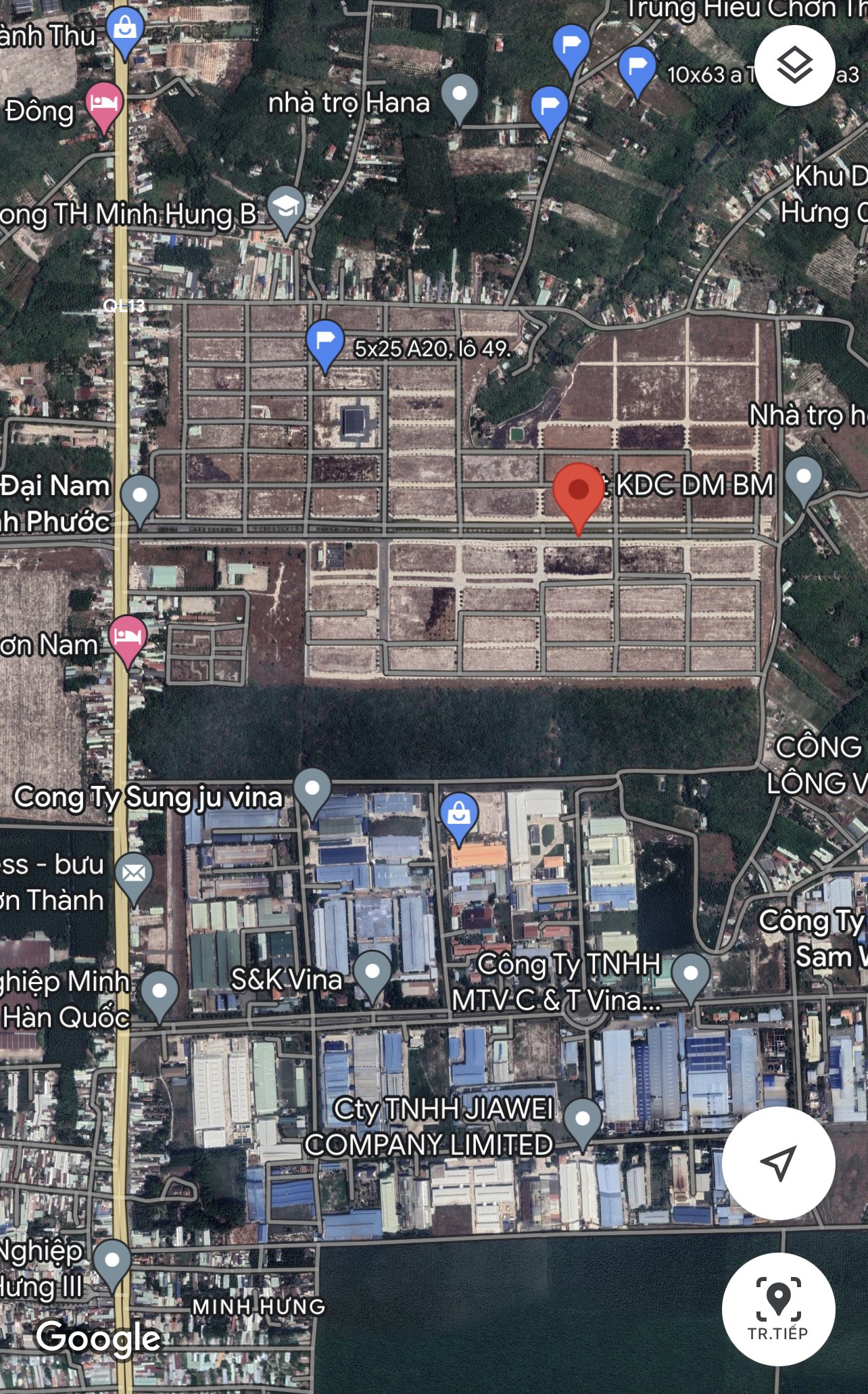868x1394 pixels.
Task: Open the Cong Ty Sung ju vina marker
Action: click(312, 789)
